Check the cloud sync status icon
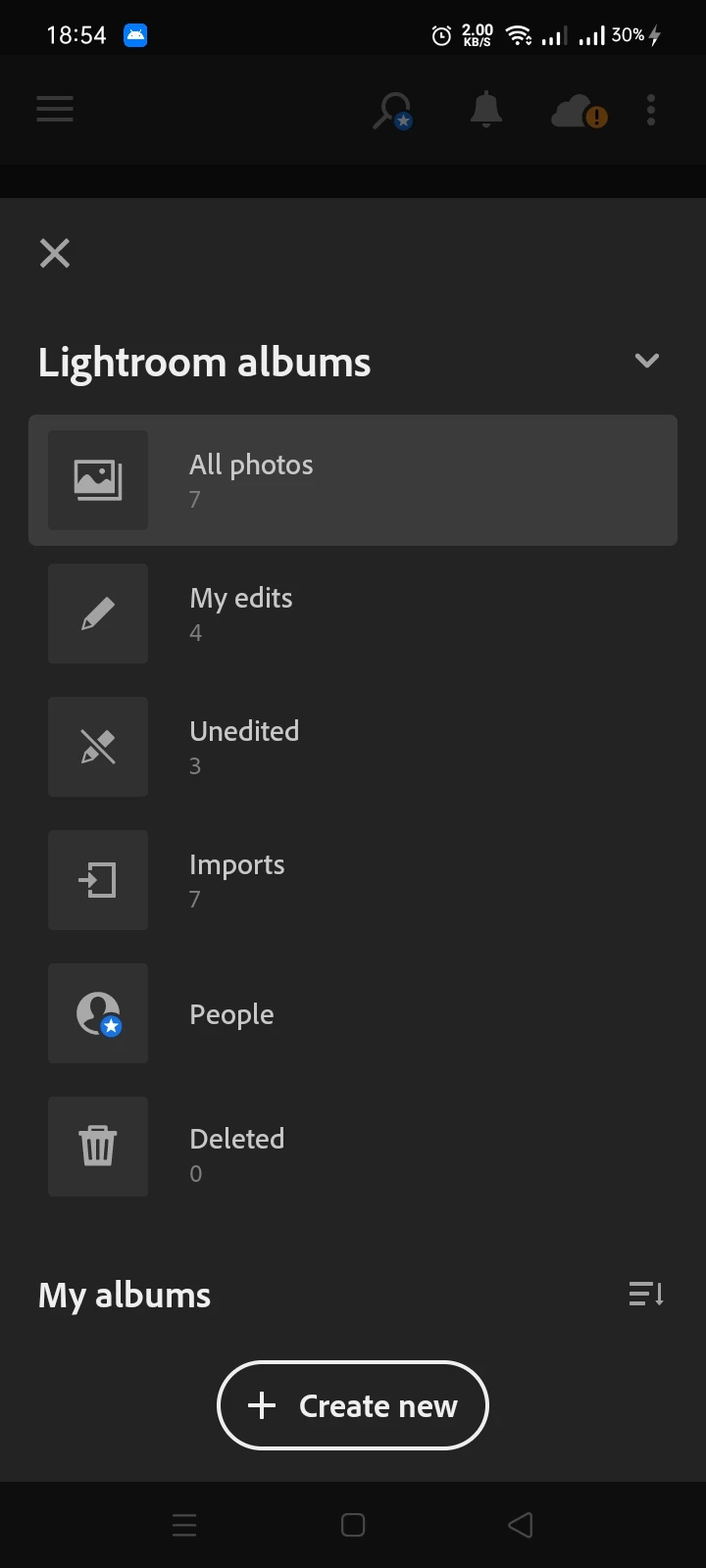This screenshot has height=1568, width=706. tap(579, 112)
